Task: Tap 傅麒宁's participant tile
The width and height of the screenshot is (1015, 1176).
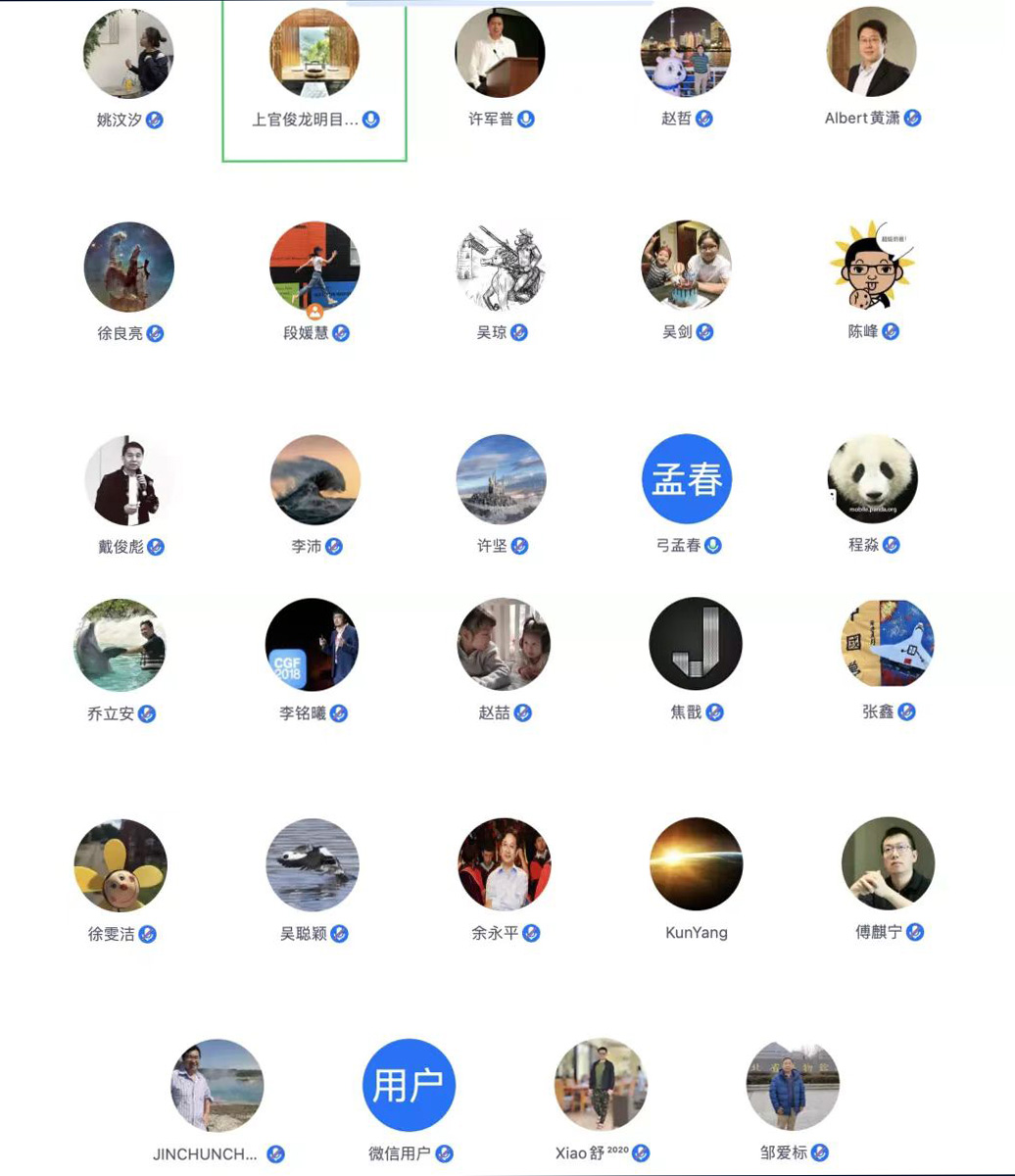Action: tap(888, 863)
